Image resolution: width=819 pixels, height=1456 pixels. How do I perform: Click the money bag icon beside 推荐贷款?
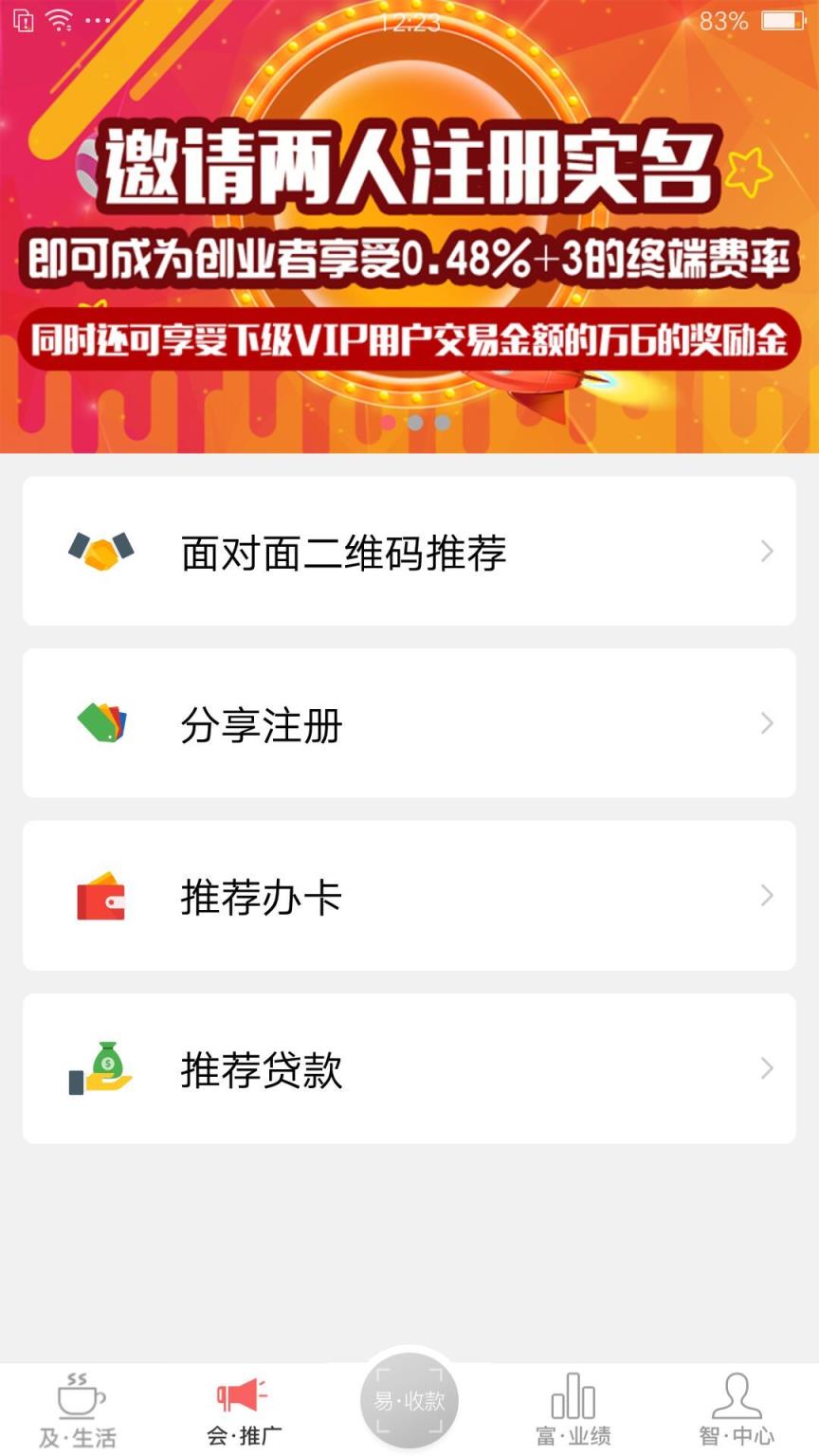(x=101, y=1068)
